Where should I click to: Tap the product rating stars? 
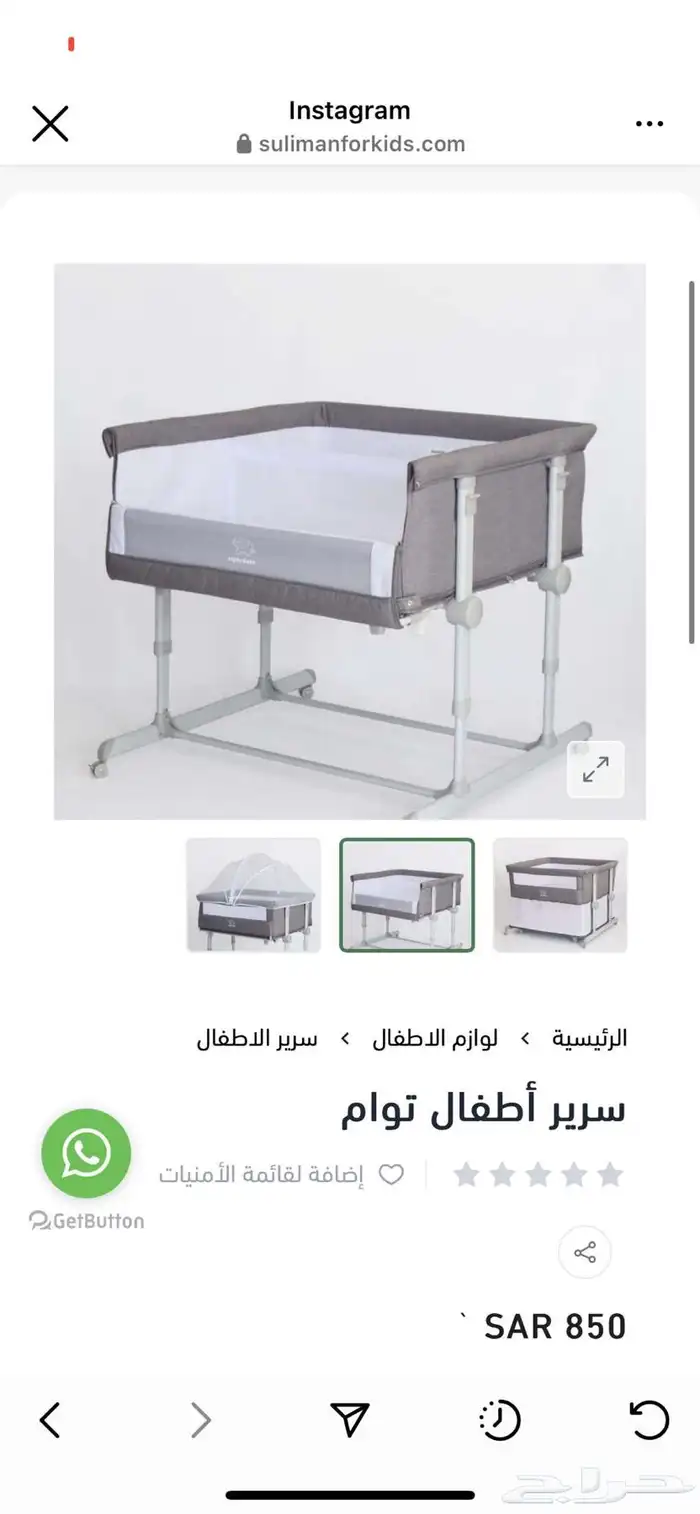tap(538, 1174)
